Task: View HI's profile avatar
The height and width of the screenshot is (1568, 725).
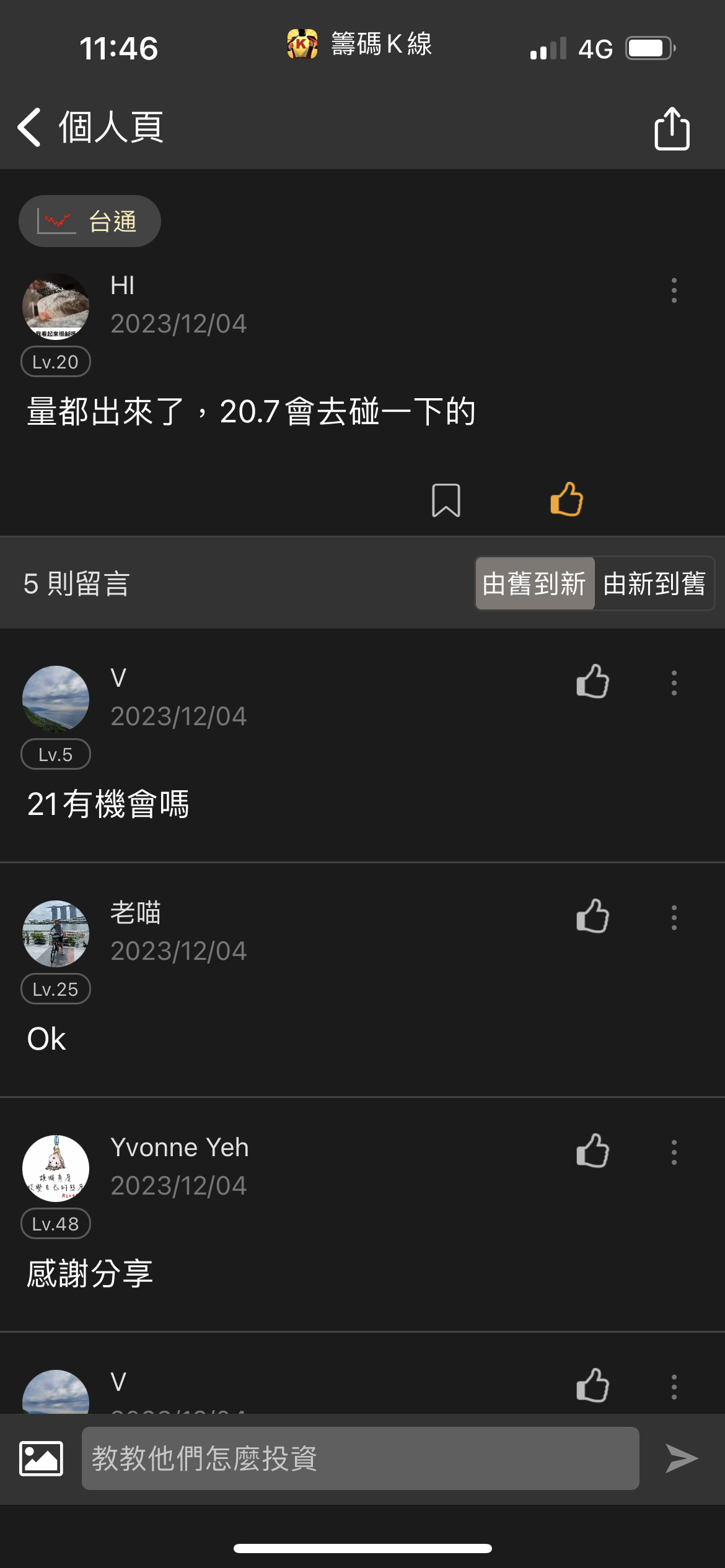Action: [56, 307]
